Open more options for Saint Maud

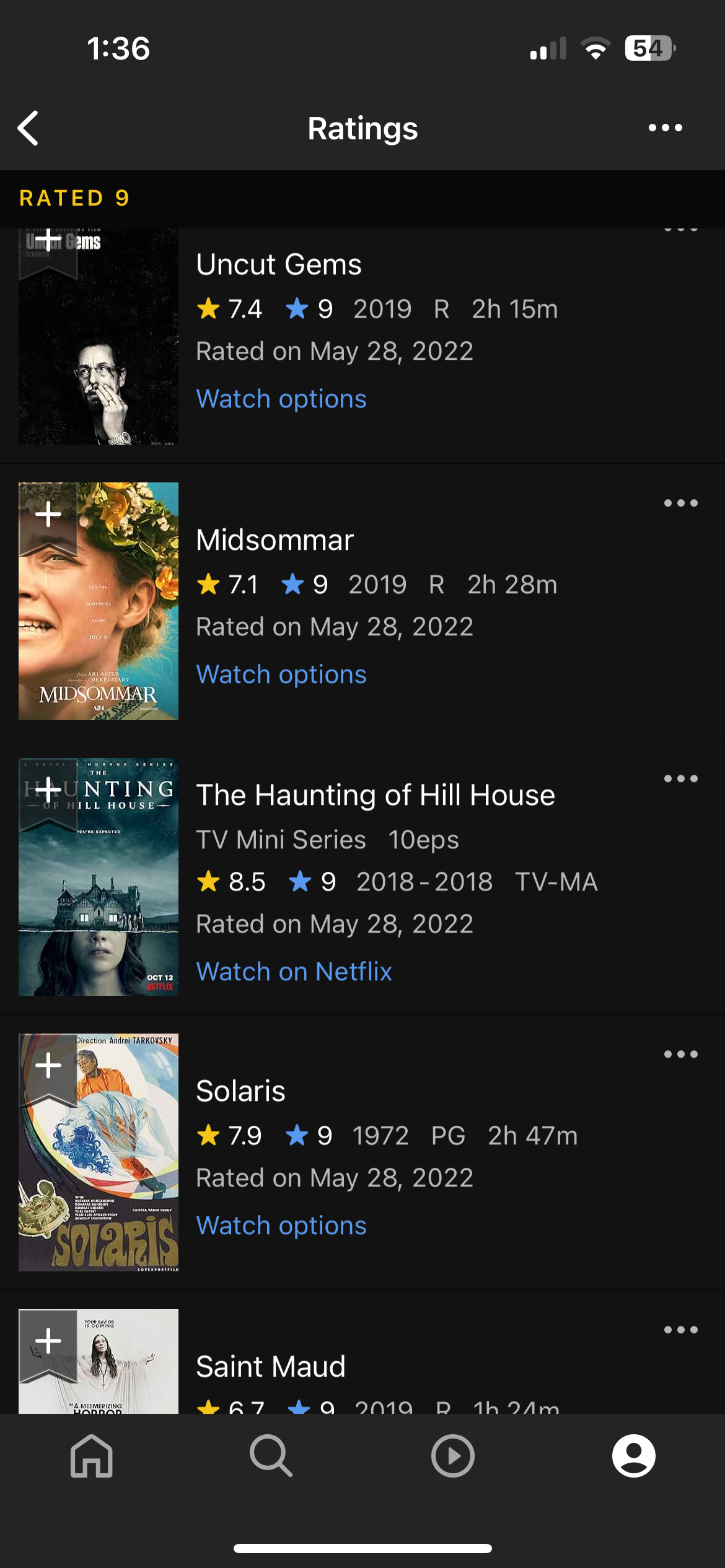click(x=680, y=1330)
